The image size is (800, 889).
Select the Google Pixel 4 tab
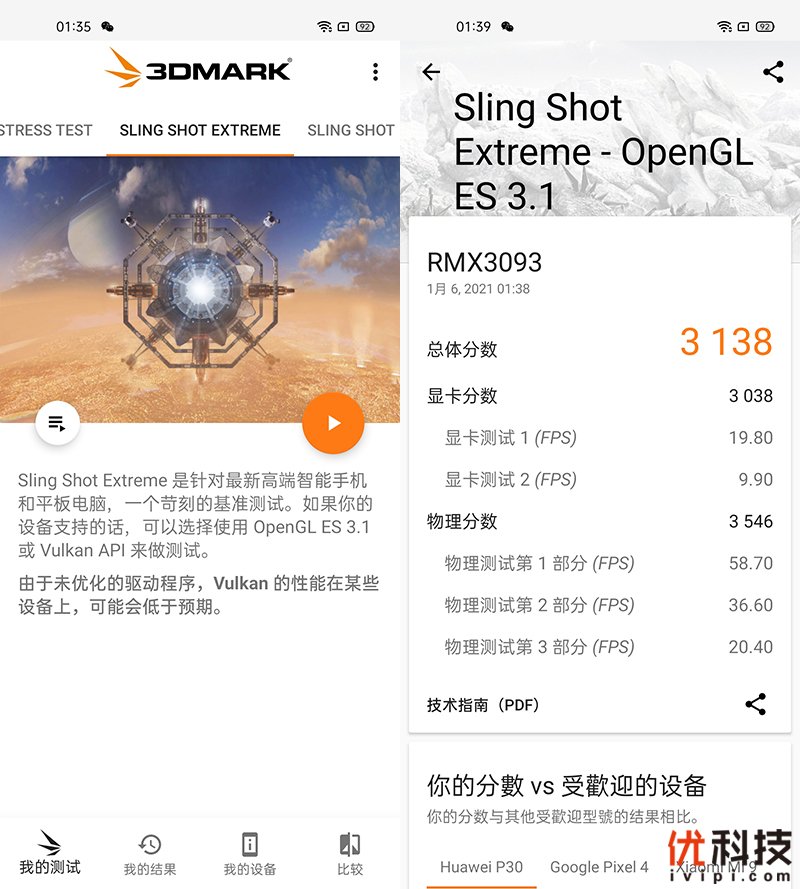click(x=599, y=867)
